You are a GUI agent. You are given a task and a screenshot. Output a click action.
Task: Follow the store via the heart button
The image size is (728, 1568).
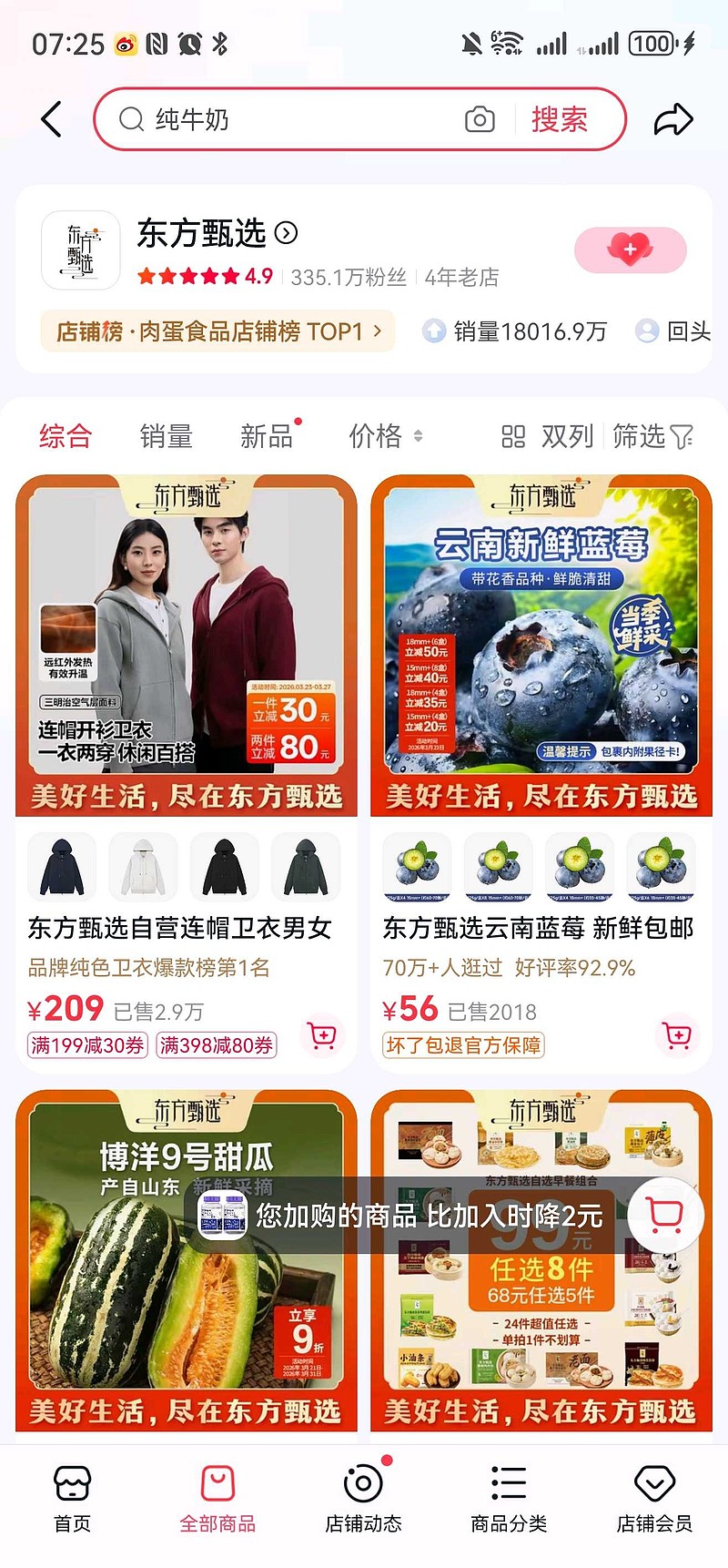point(629,249)
